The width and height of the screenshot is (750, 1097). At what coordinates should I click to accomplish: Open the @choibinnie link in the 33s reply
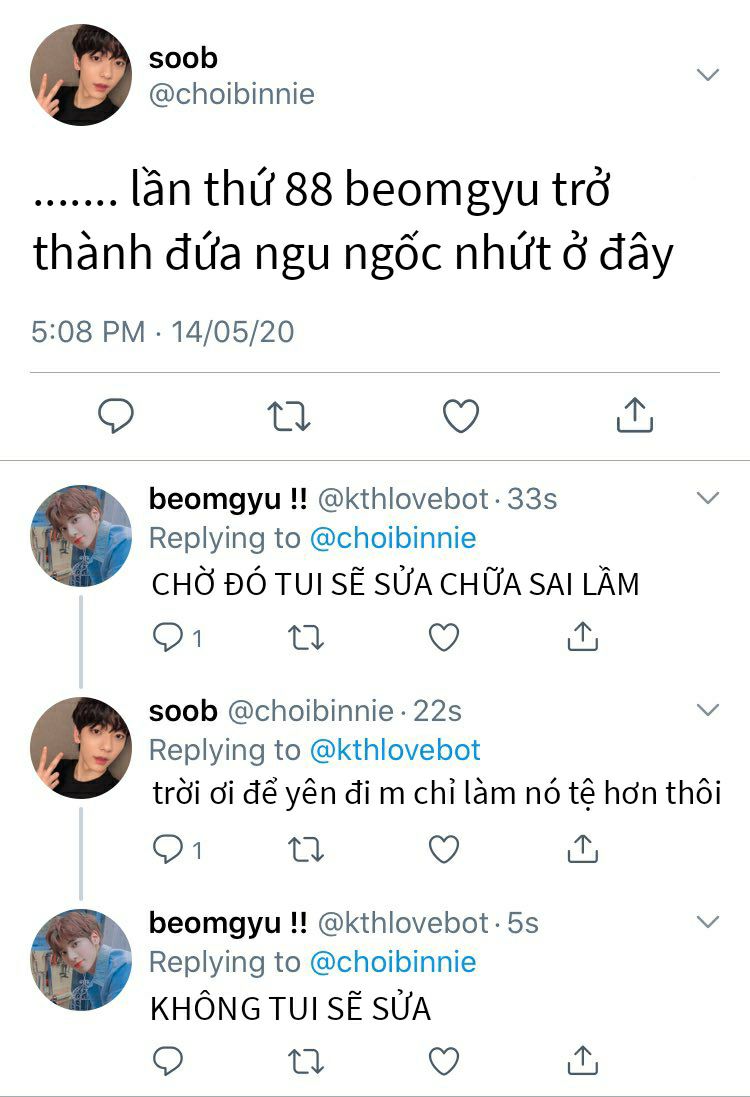pyautogui.click(x=393, y=539)
